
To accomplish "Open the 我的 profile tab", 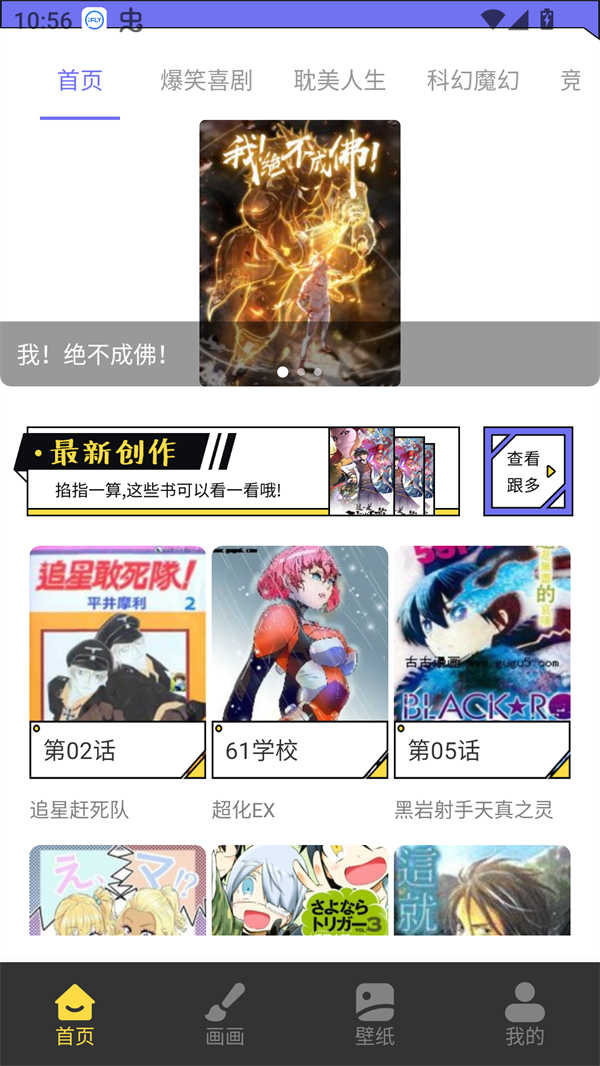I will coord(524,1014).
